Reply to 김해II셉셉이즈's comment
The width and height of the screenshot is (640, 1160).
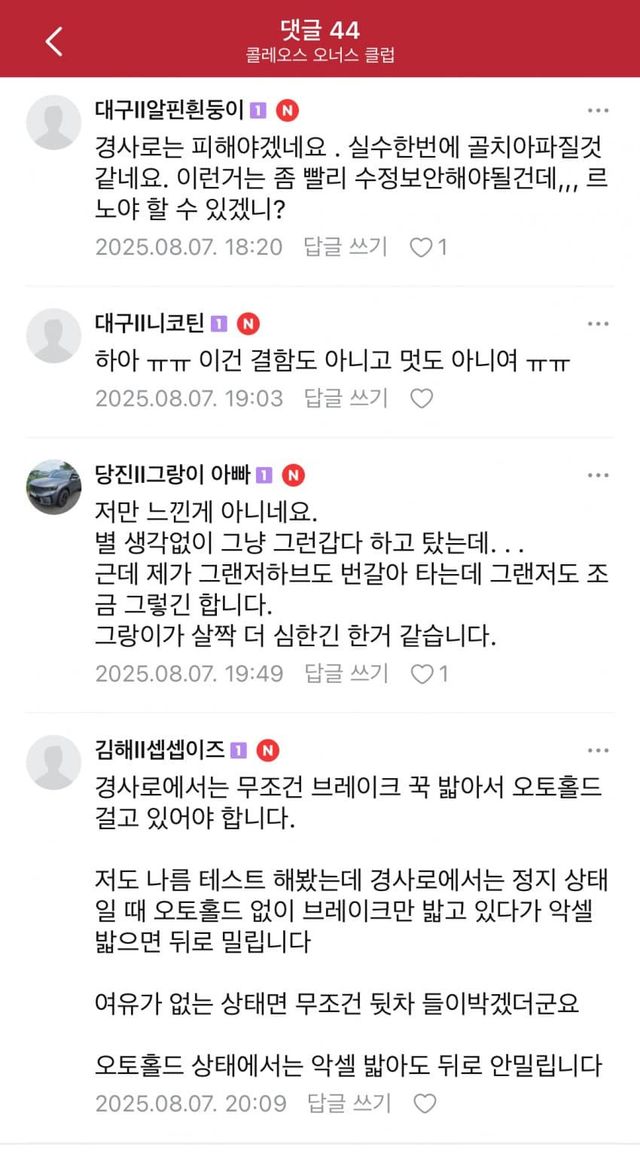(349, 1104)
